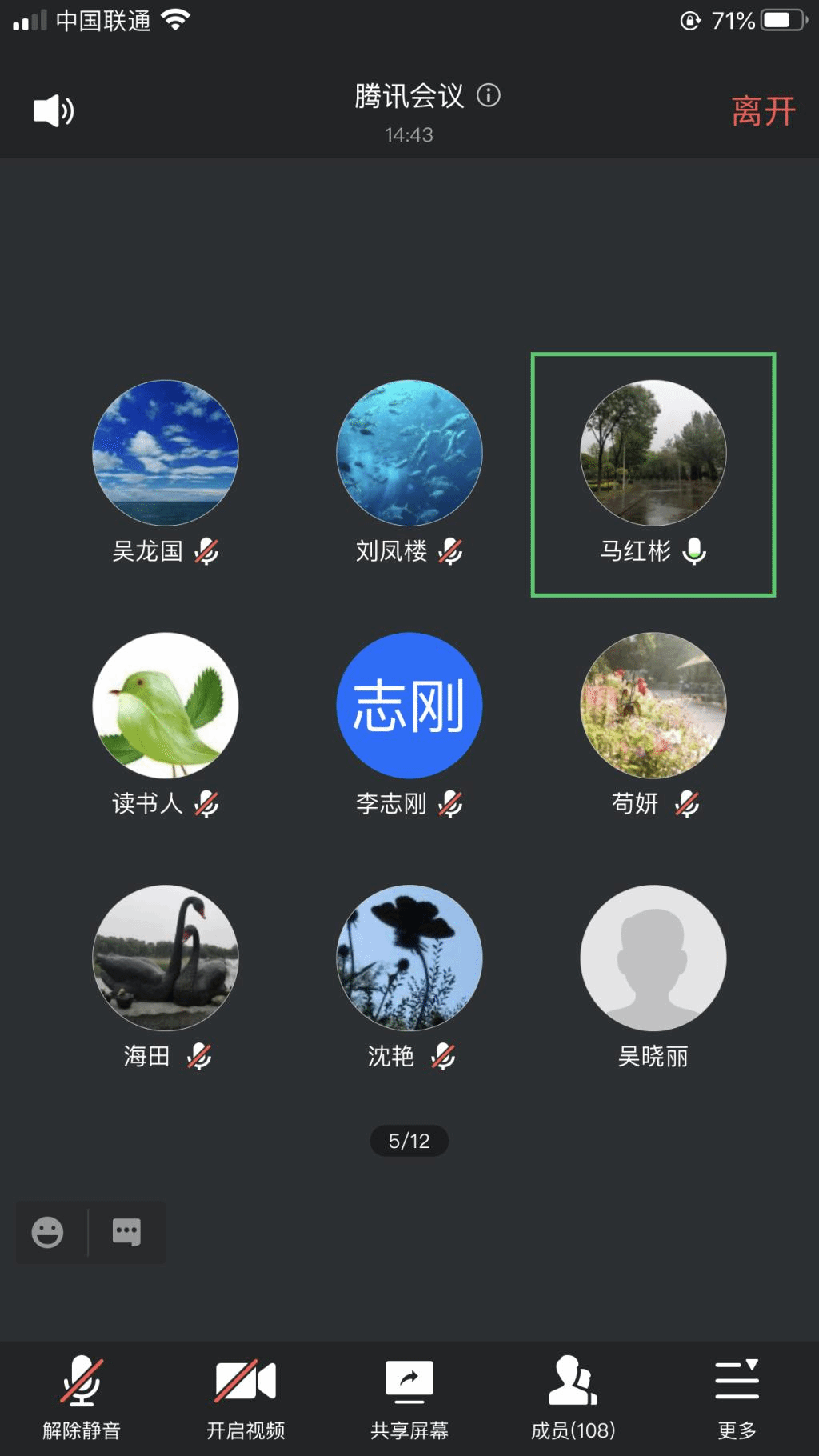Open the 成员(108) members list
Screen dimensions: 819x1456
573,1396
